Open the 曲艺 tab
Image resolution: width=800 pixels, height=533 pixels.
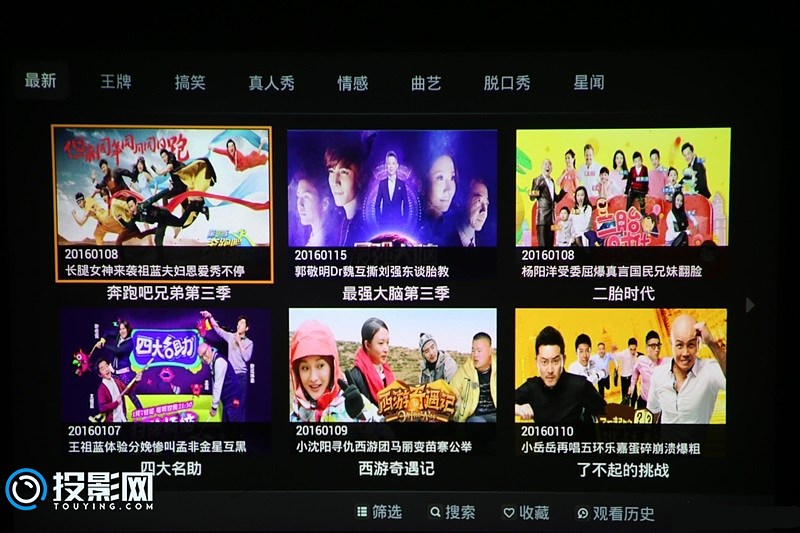click(x=426, y=82)
